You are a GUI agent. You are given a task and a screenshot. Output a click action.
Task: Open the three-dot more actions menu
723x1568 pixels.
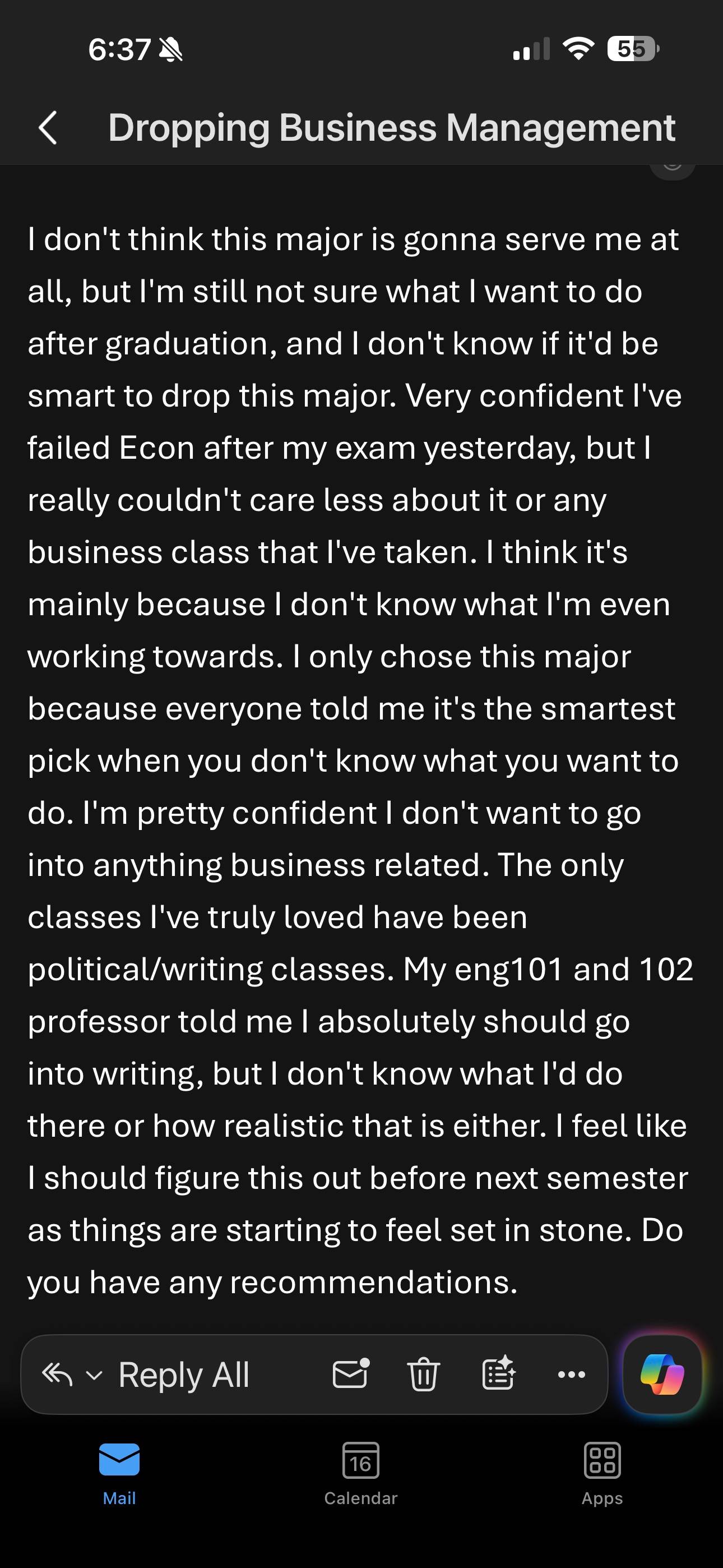point(572,1375)
